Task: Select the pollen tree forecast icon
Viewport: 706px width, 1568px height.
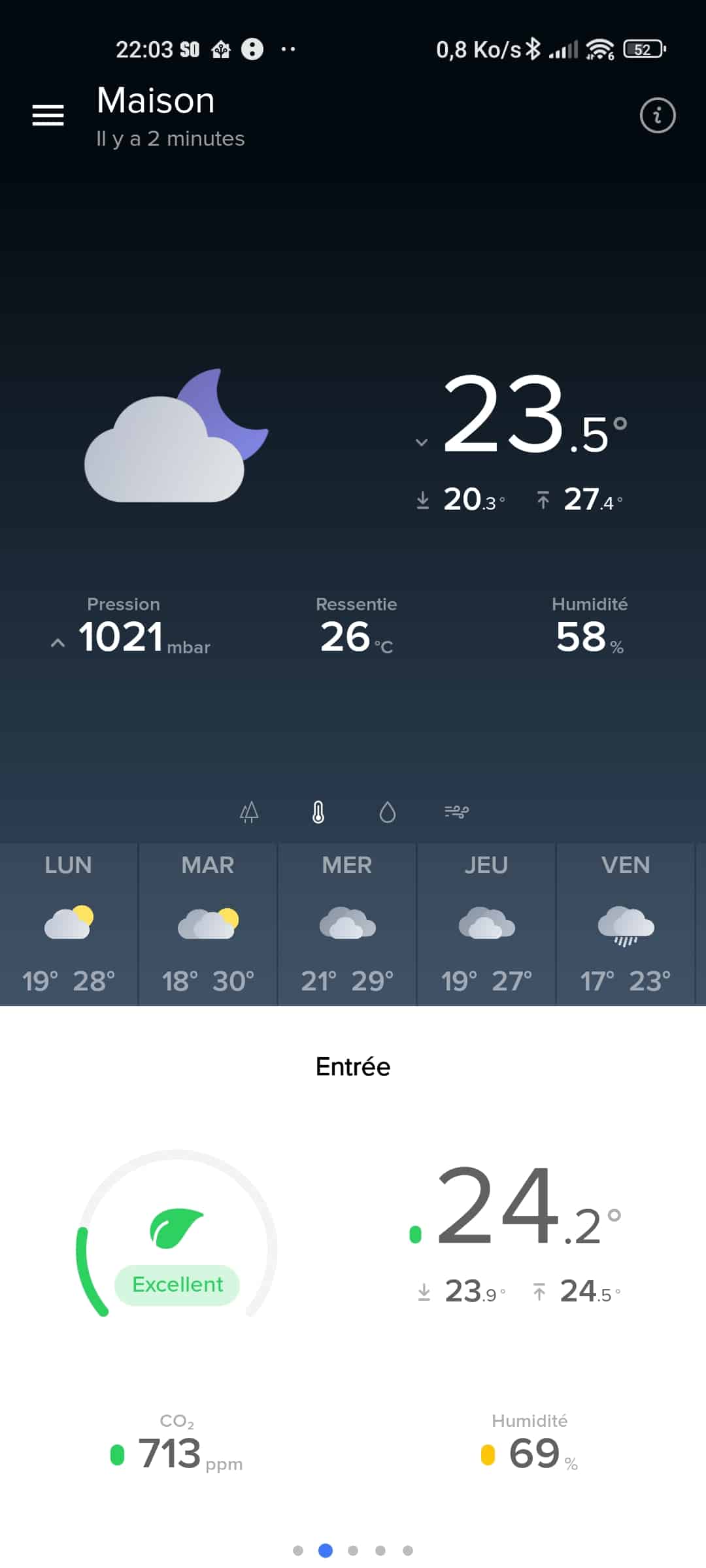Action: [x=249, y=812]
